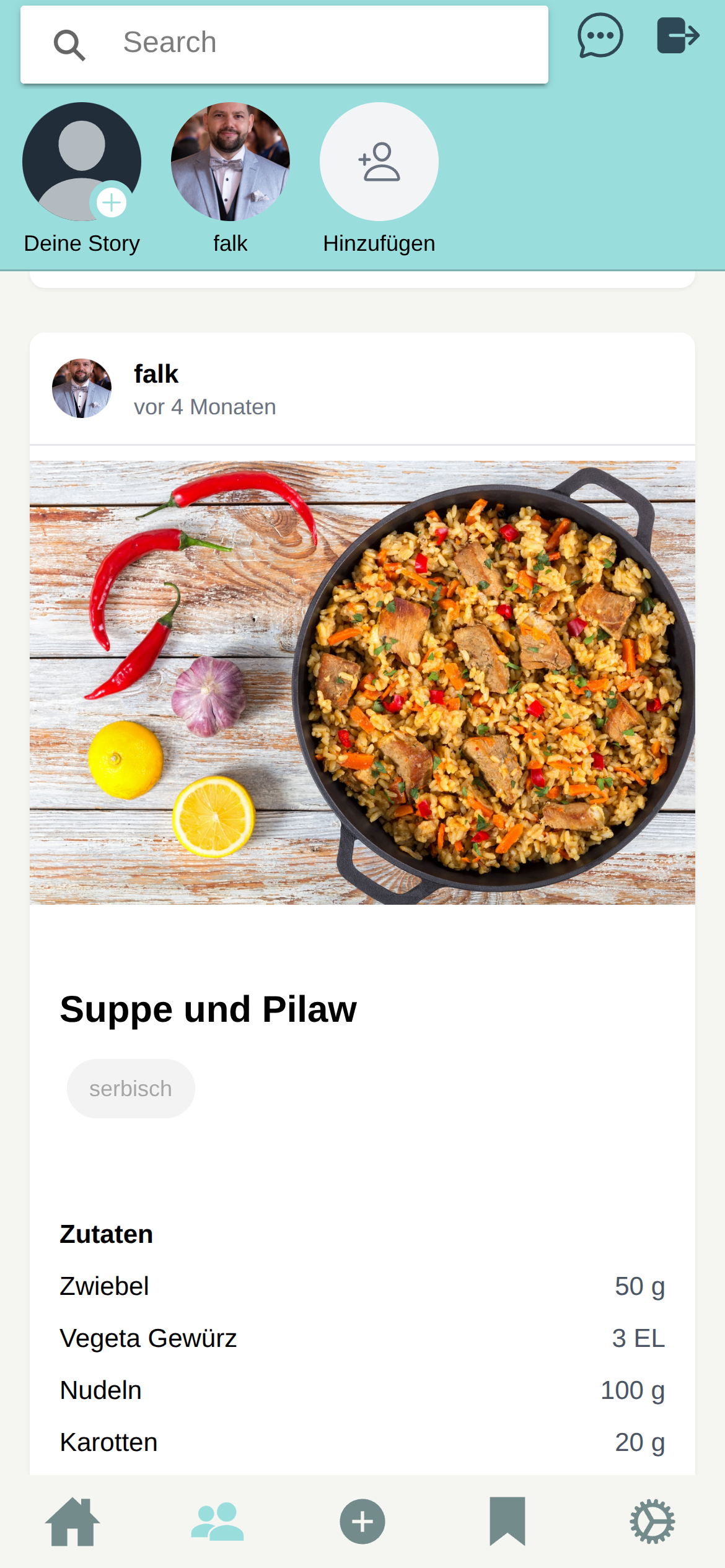Open the home feed via house icon
The image size is (725, 1568).
[x=74, y=1522]
